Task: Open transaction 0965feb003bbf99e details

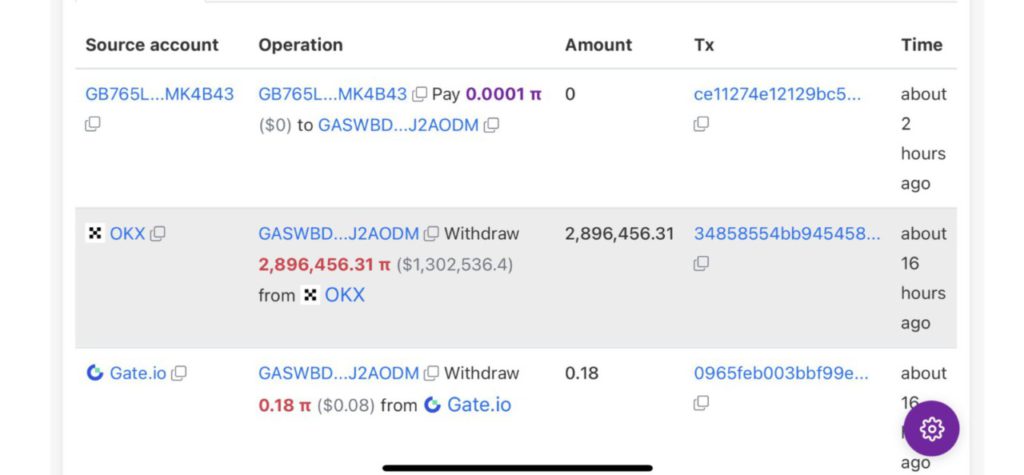Action: 781,373
